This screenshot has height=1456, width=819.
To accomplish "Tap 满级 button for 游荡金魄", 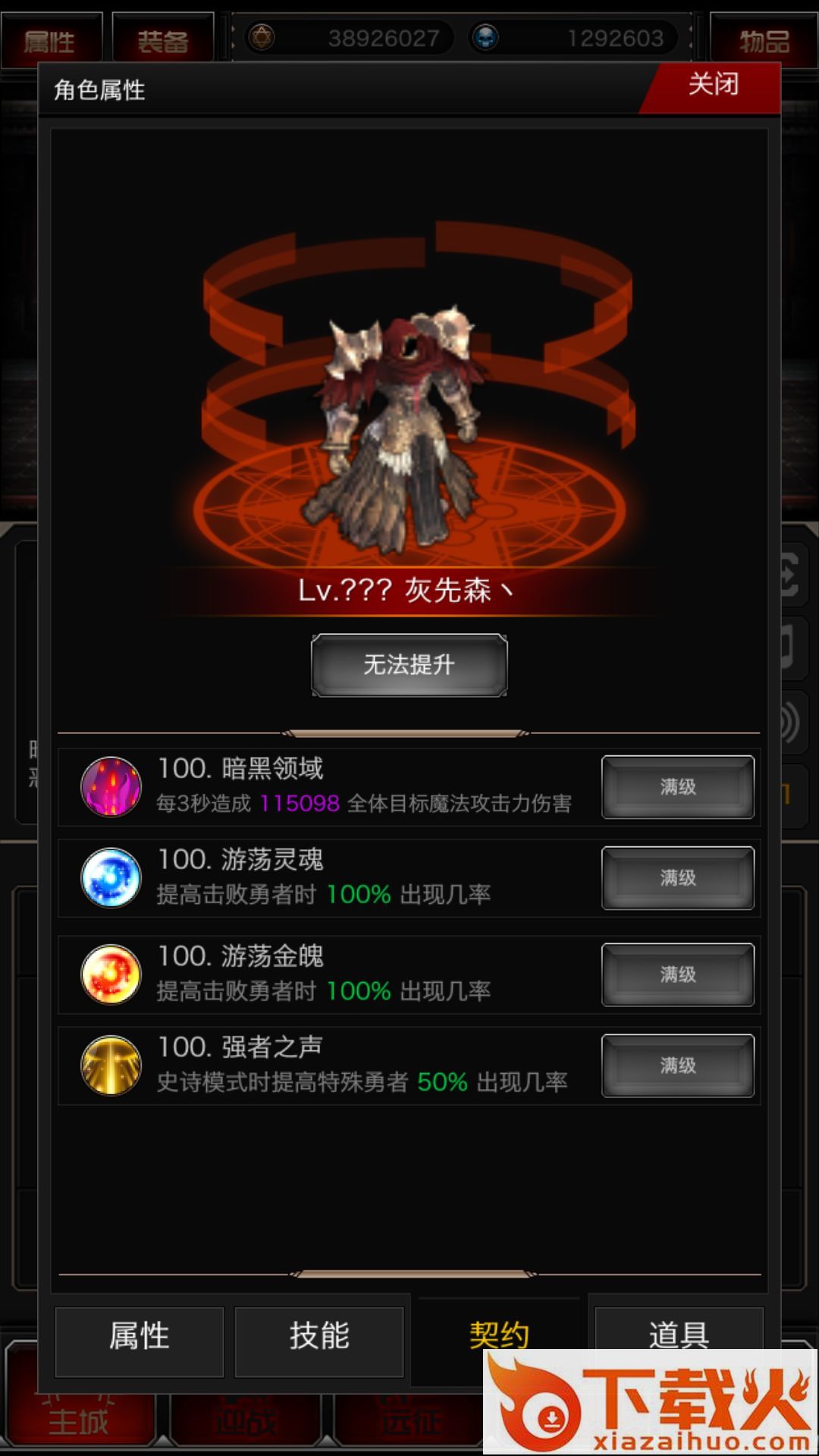I will 678,974.
